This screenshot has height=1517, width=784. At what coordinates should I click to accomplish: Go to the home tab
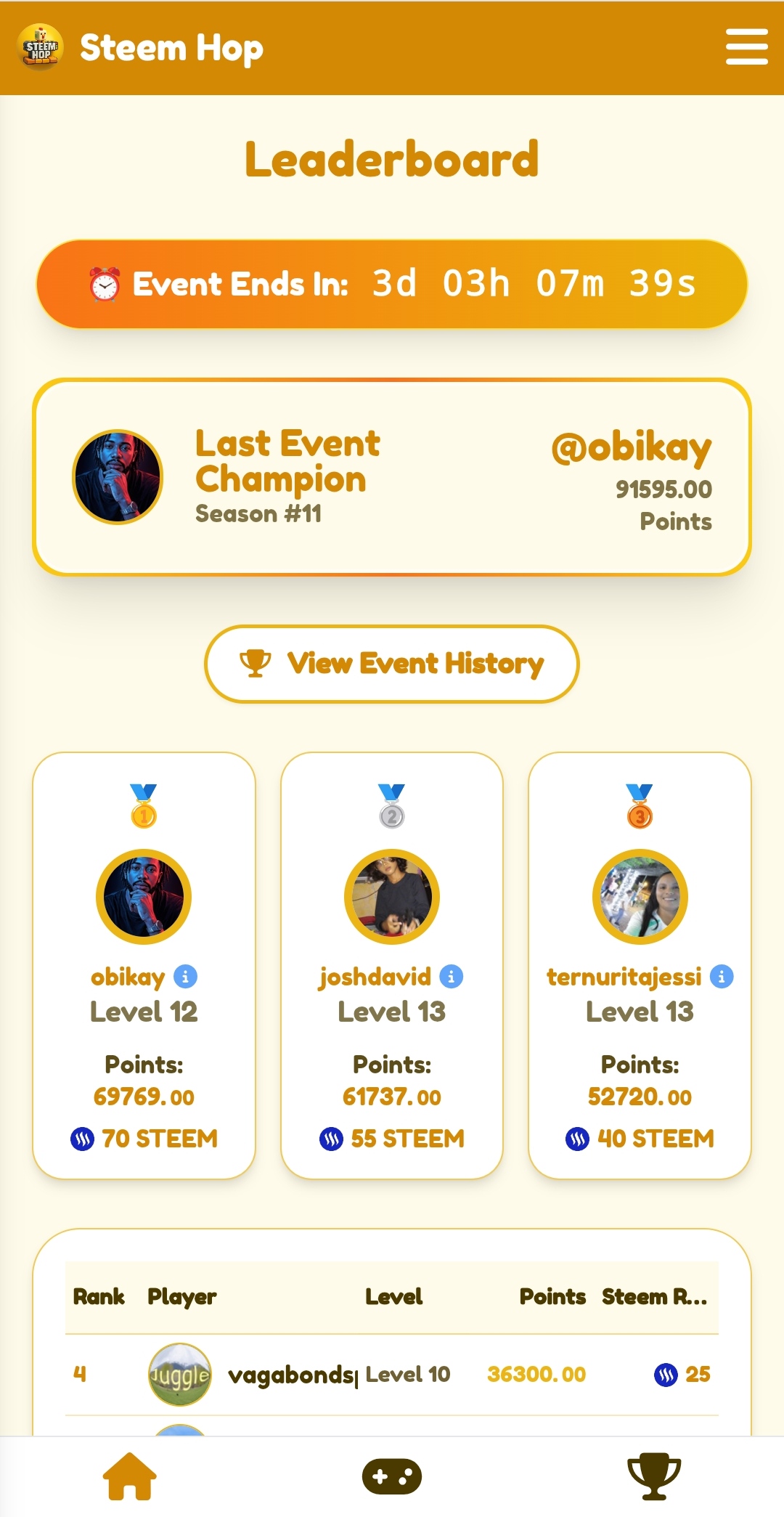point(130,1476)
